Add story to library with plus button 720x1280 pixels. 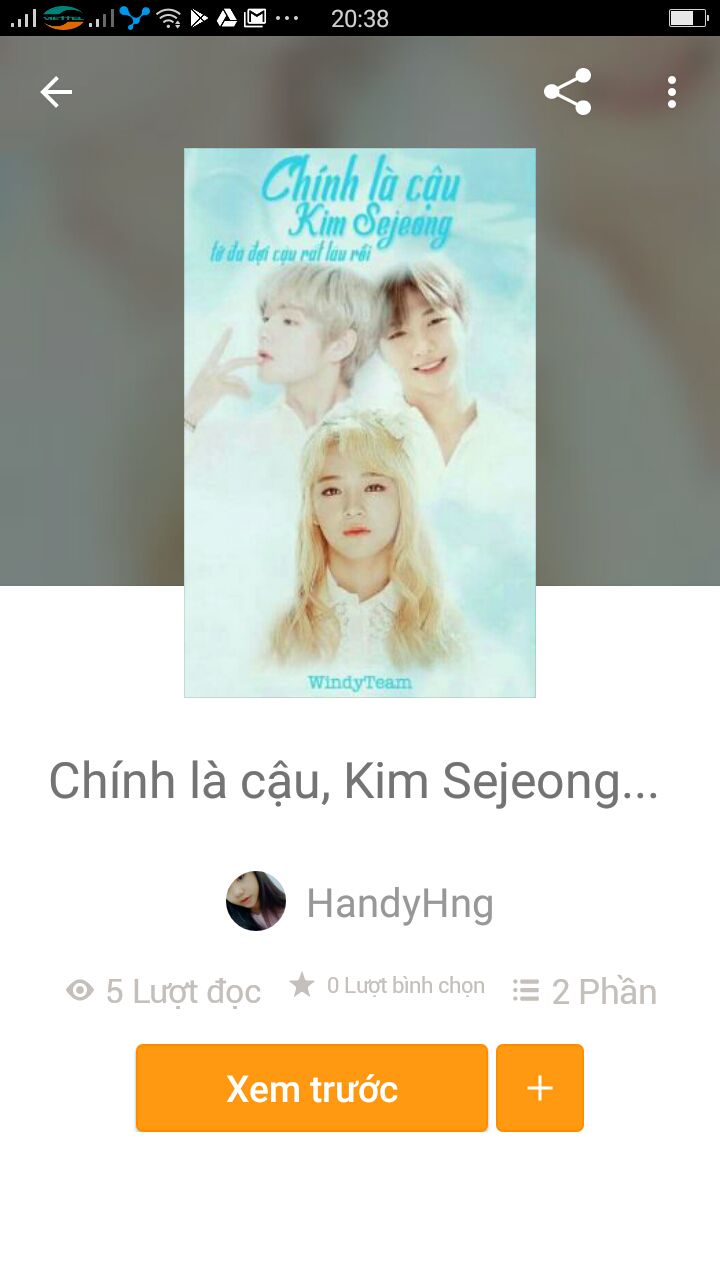click(540, 1088)
